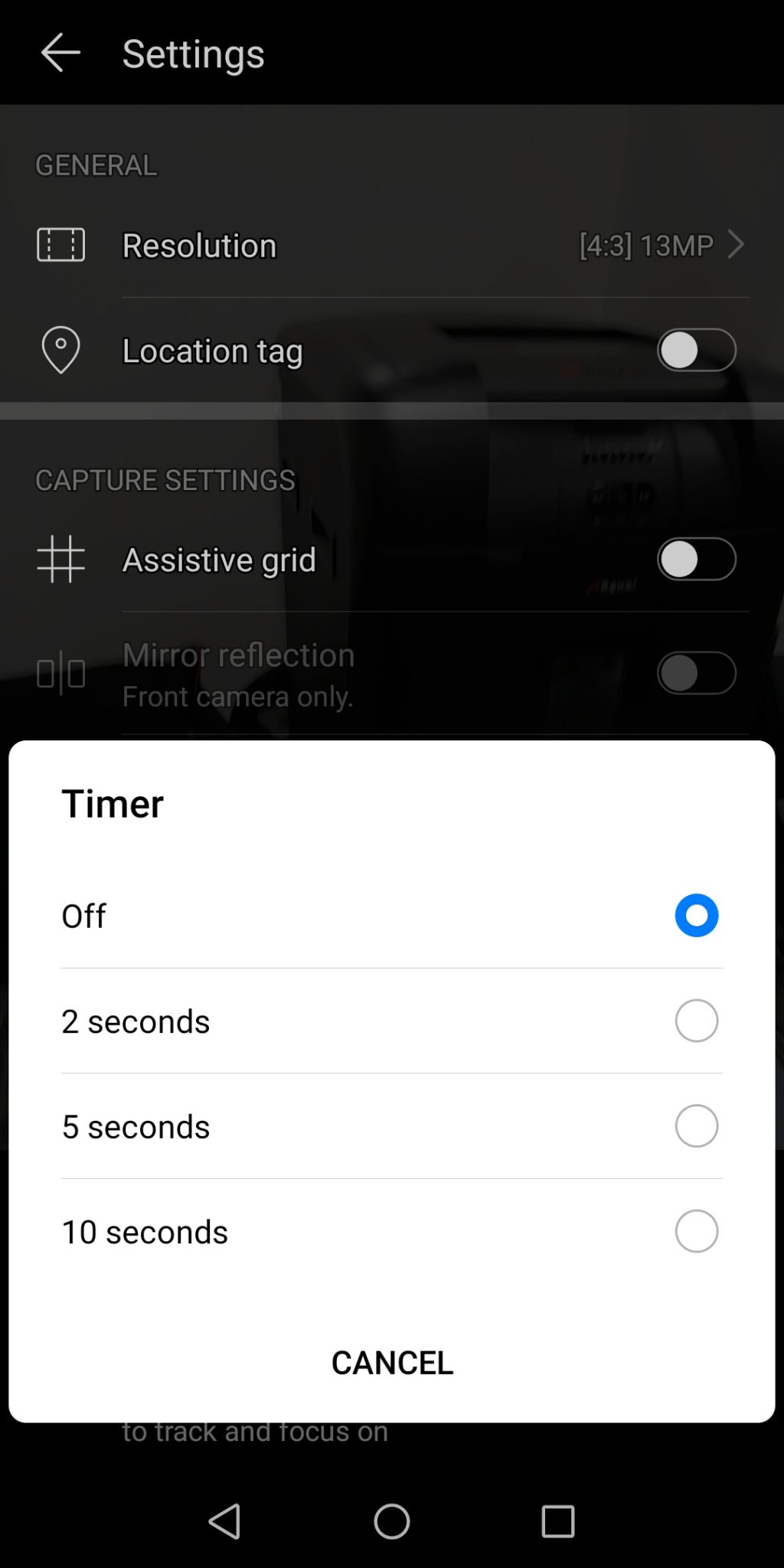Enable the Location tag toggle
Image resolution: width=784 pixels, height=1568 pixels.
click(695, 350)
